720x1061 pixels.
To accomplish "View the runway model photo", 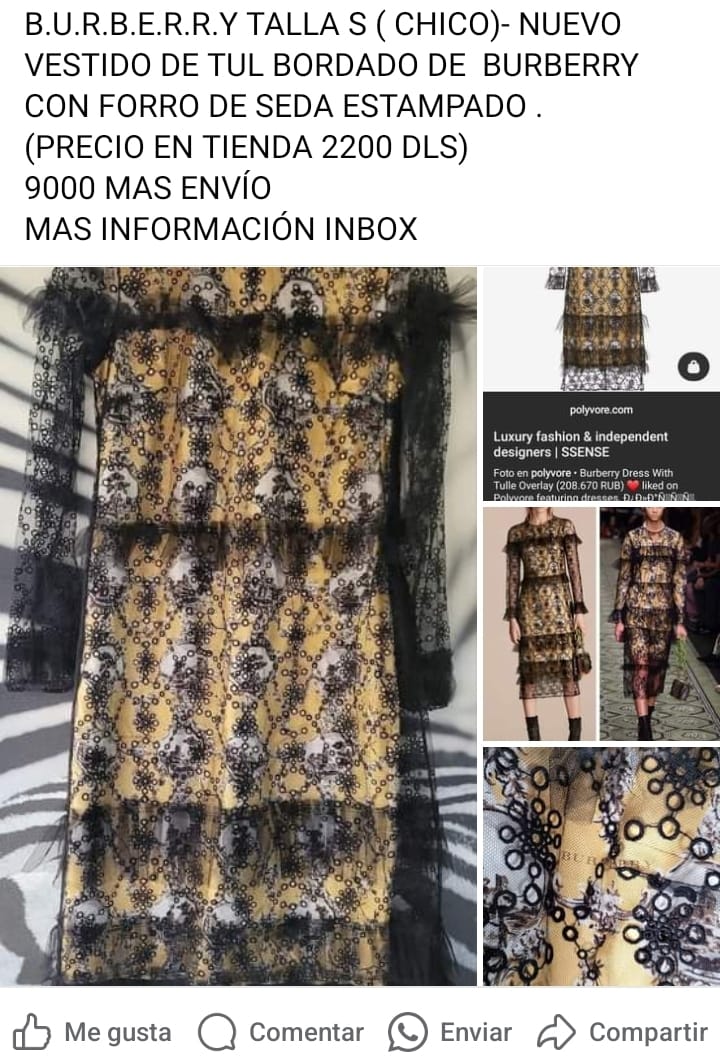I will pos(660,623).
